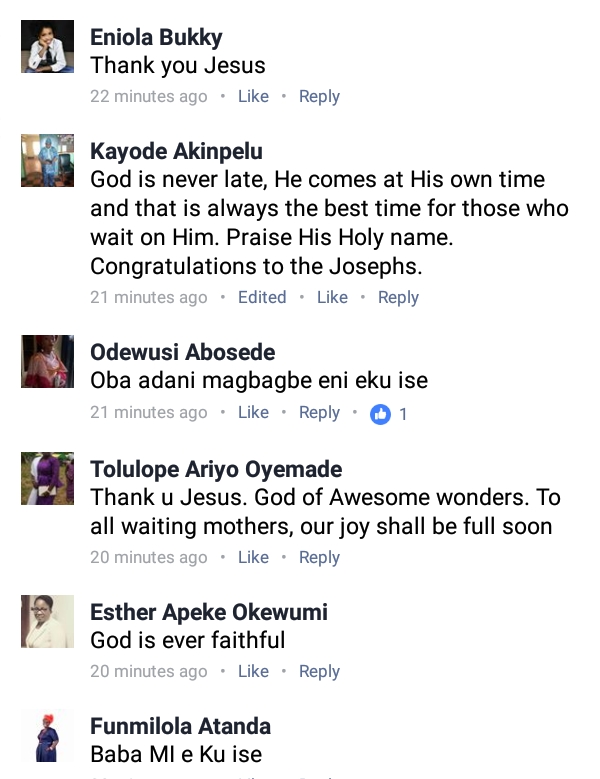Reply to Kayode Akinpelu's comment
The image size is (600, 779).
pyautogui.click(x=398, y=298)
